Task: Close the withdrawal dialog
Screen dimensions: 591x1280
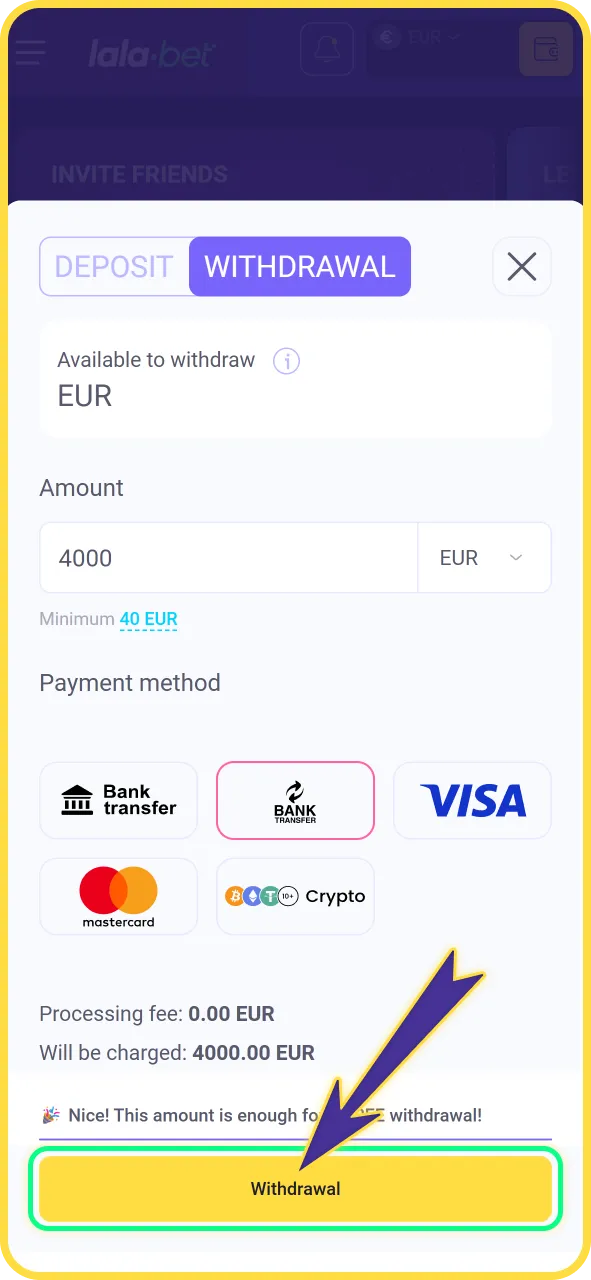Action: [x=522, y=267]
